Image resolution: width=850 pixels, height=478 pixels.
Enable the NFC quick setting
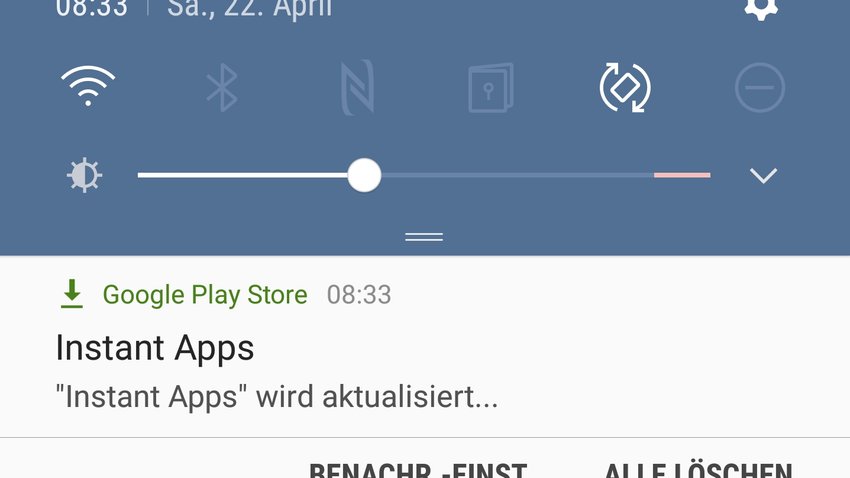click(356, 88)
